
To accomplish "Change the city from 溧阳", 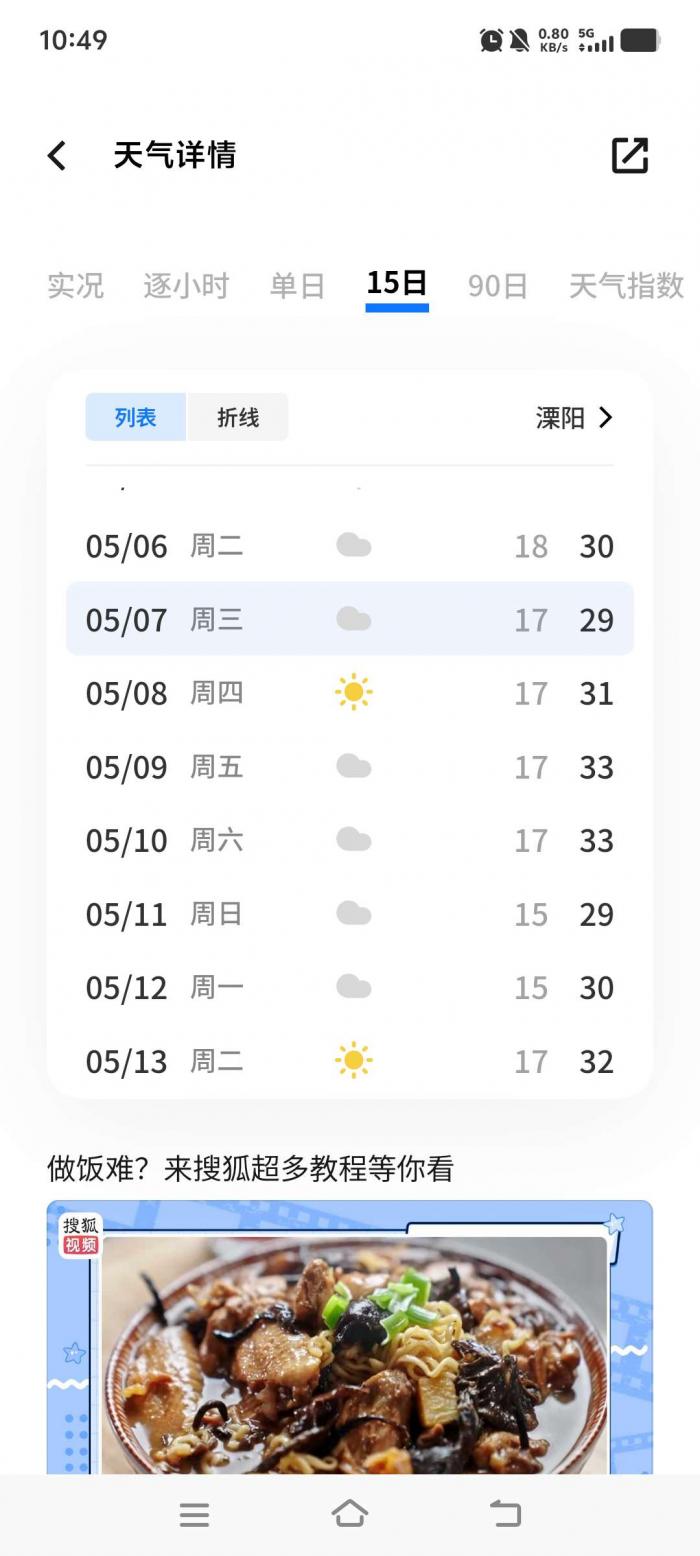I will 574,417.
